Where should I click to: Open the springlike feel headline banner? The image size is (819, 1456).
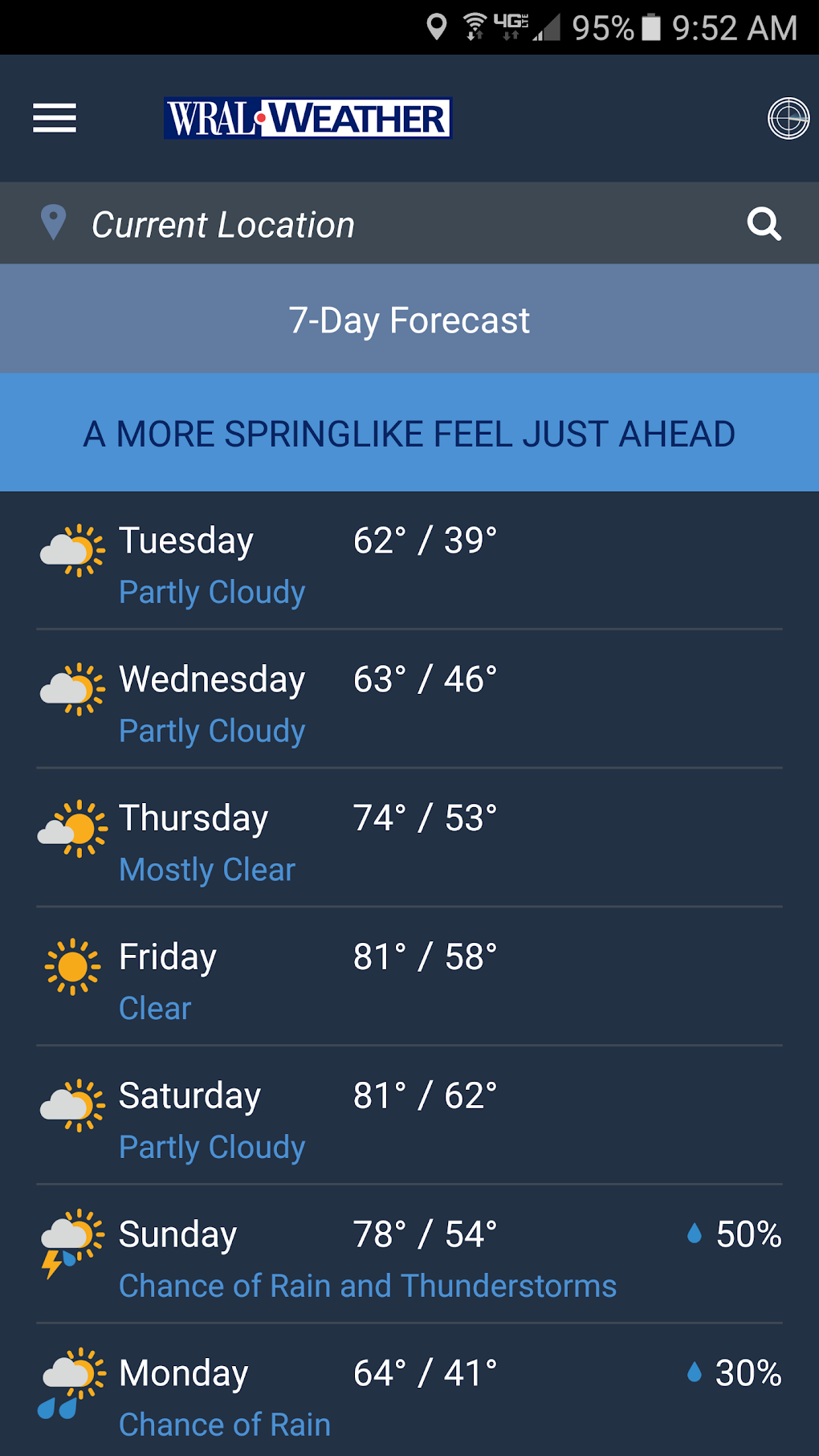click(x=409, y=433)
